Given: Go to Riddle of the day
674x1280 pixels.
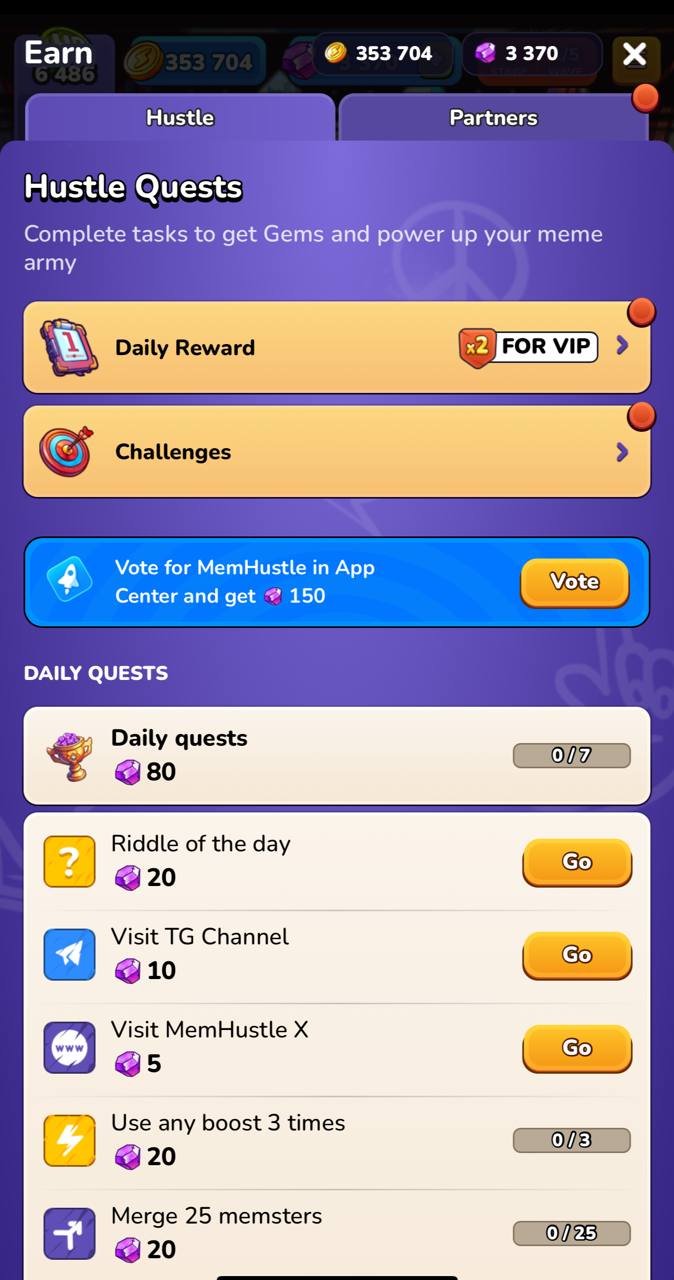Looking at the screenshot, I should (x=577, y=862).
